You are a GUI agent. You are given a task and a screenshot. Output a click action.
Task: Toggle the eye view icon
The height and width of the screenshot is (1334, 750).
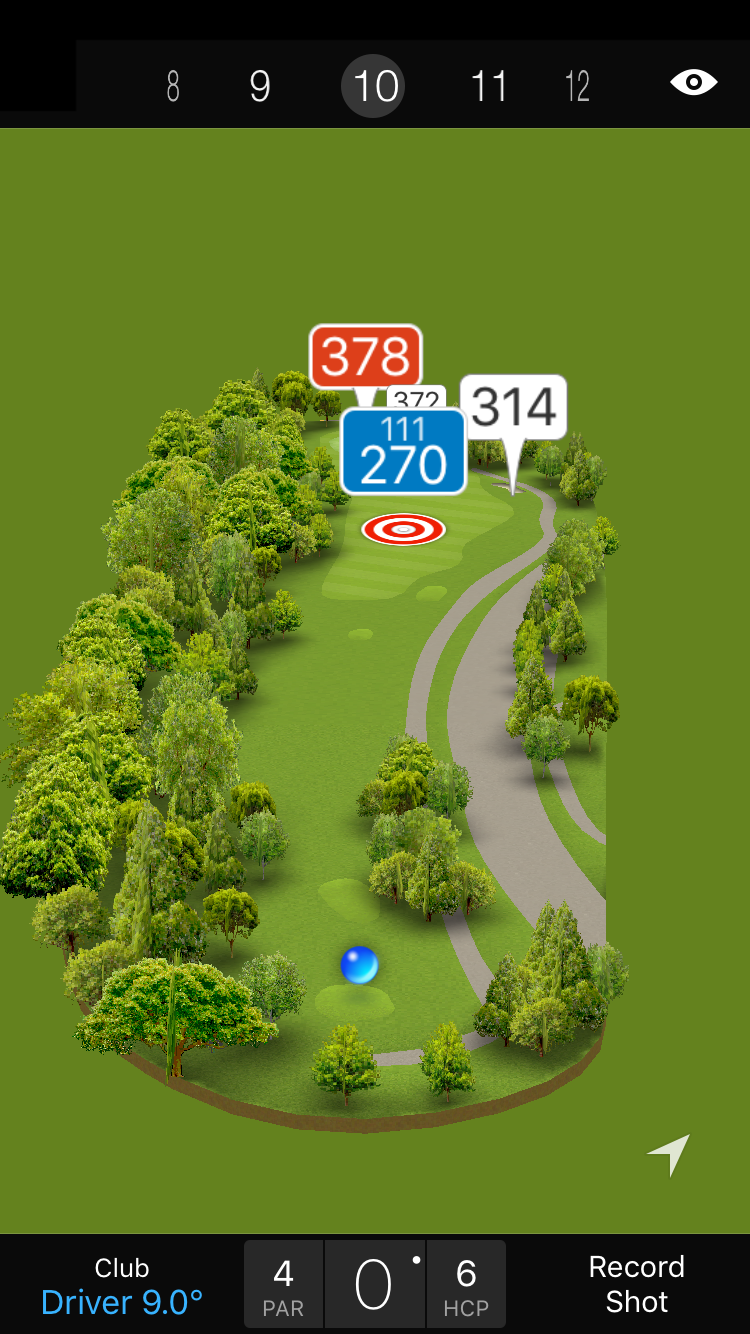[693, 82]
